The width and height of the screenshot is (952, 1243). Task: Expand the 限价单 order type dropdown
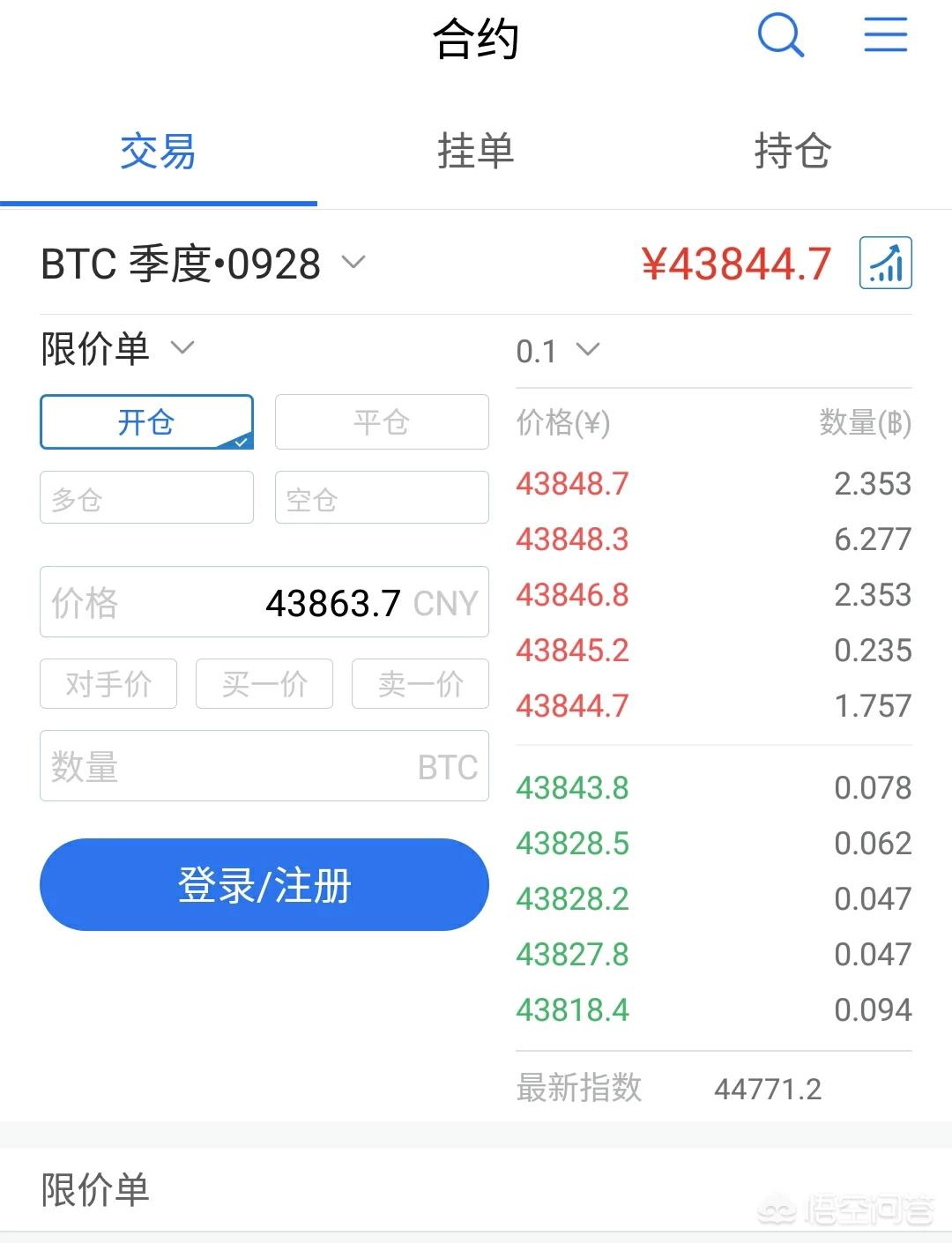117,348
